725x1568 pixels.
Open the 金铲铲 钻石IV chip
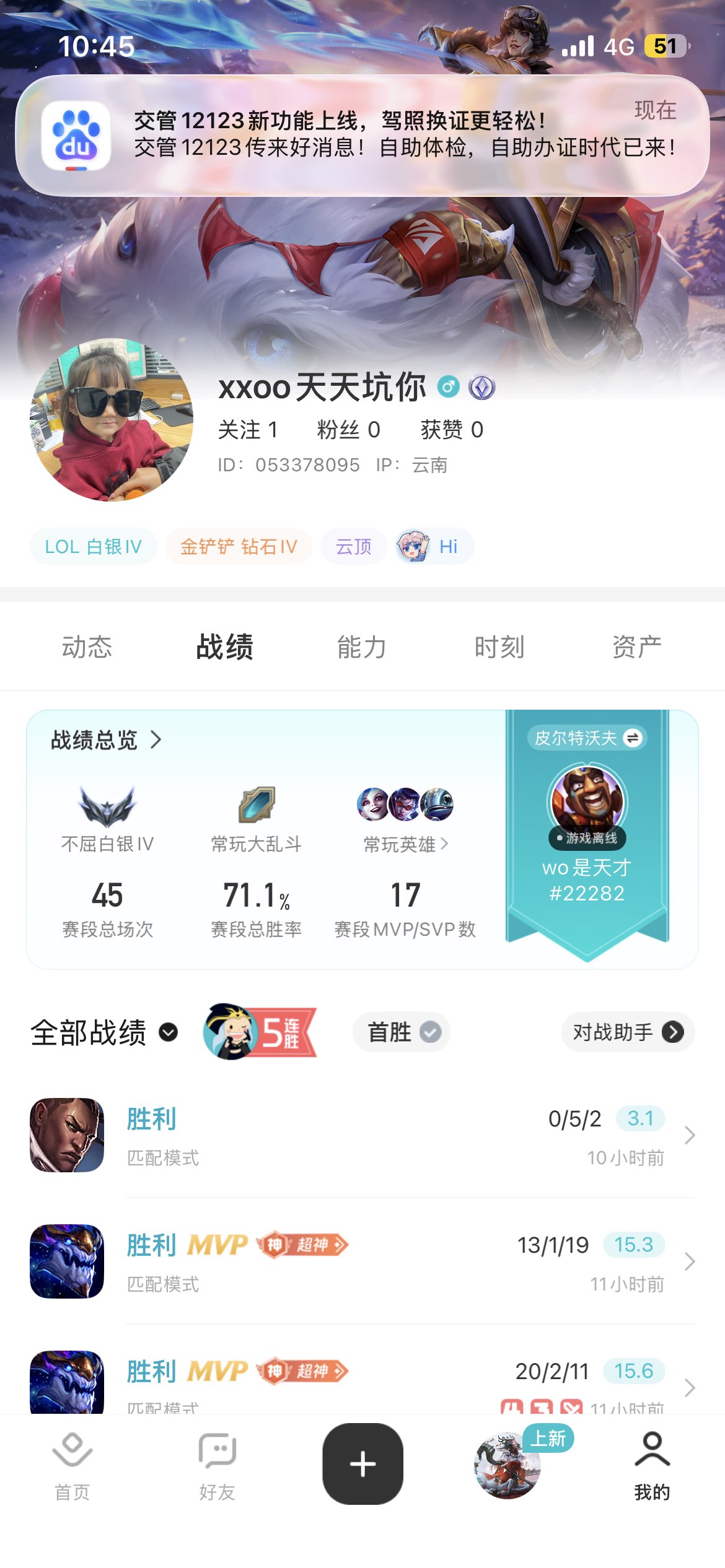coord(239,547)
